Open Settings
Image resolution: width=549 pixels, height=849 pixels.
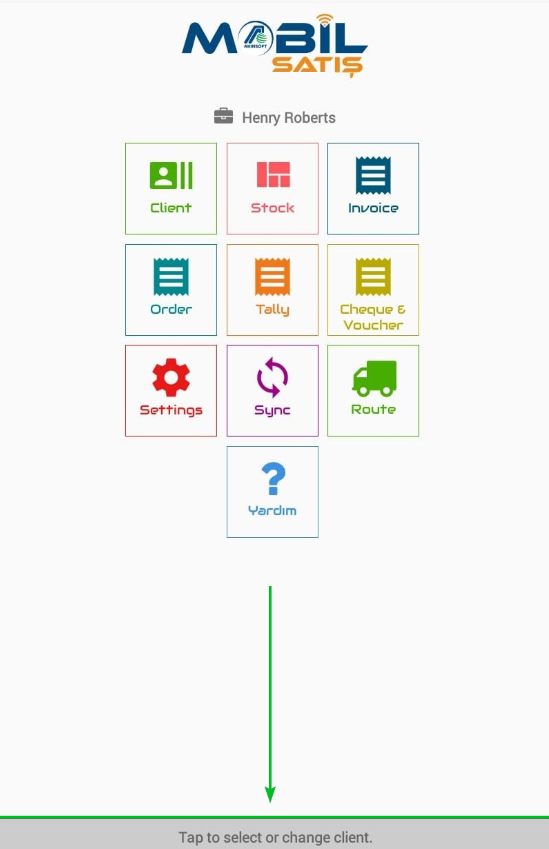click(171, 390)
